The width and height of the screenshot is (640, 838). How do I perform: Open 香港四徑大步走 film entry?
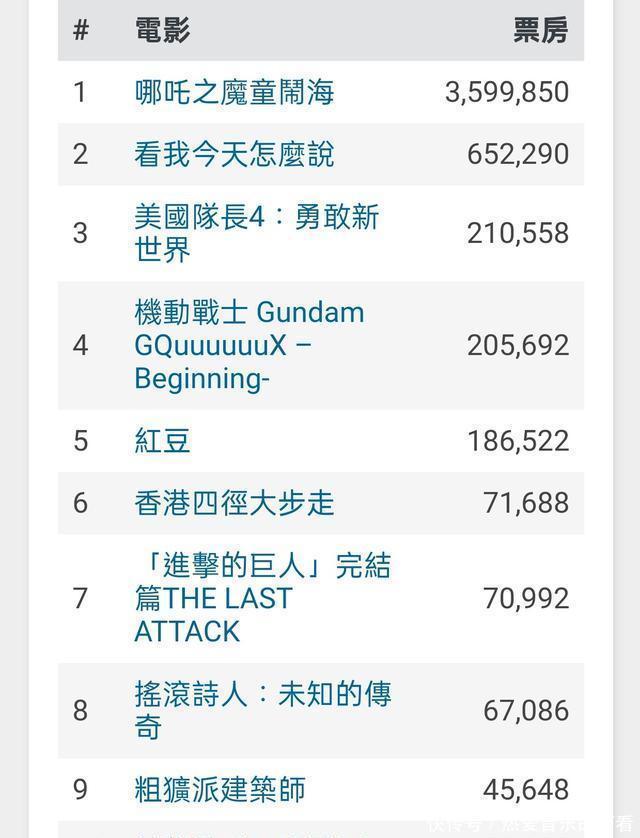click(x=234, y=503)
